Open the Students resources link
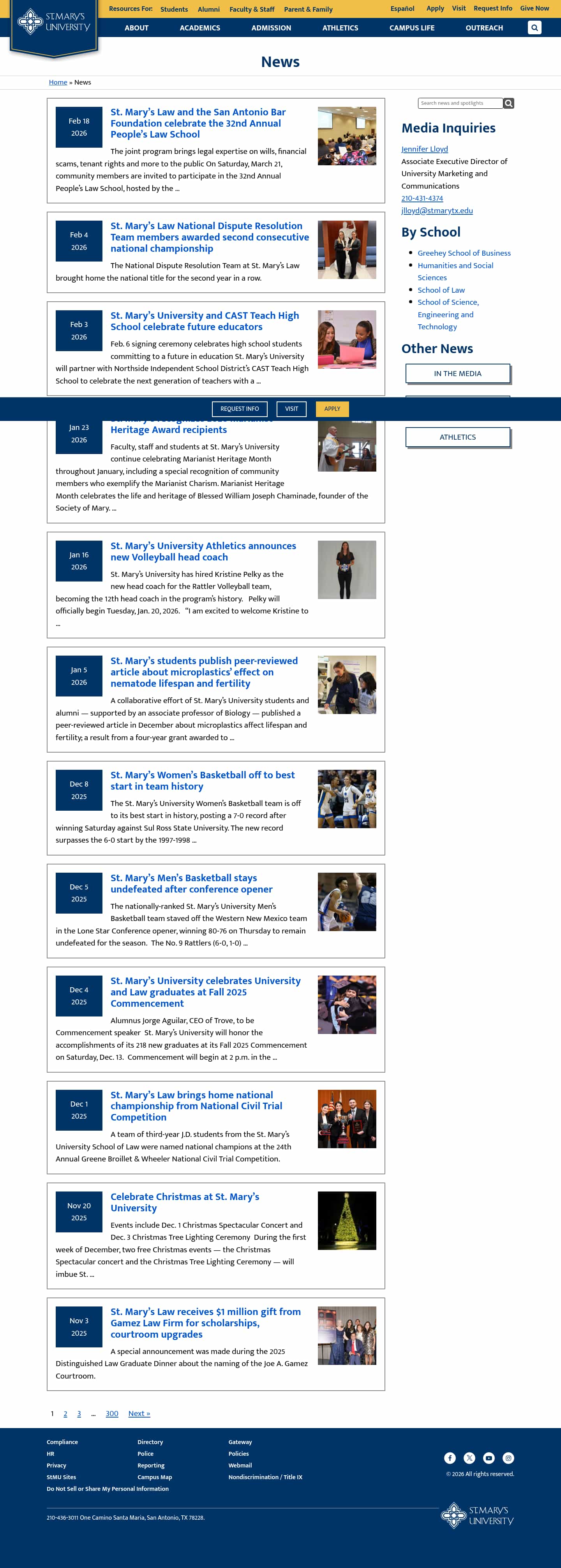 174,9
